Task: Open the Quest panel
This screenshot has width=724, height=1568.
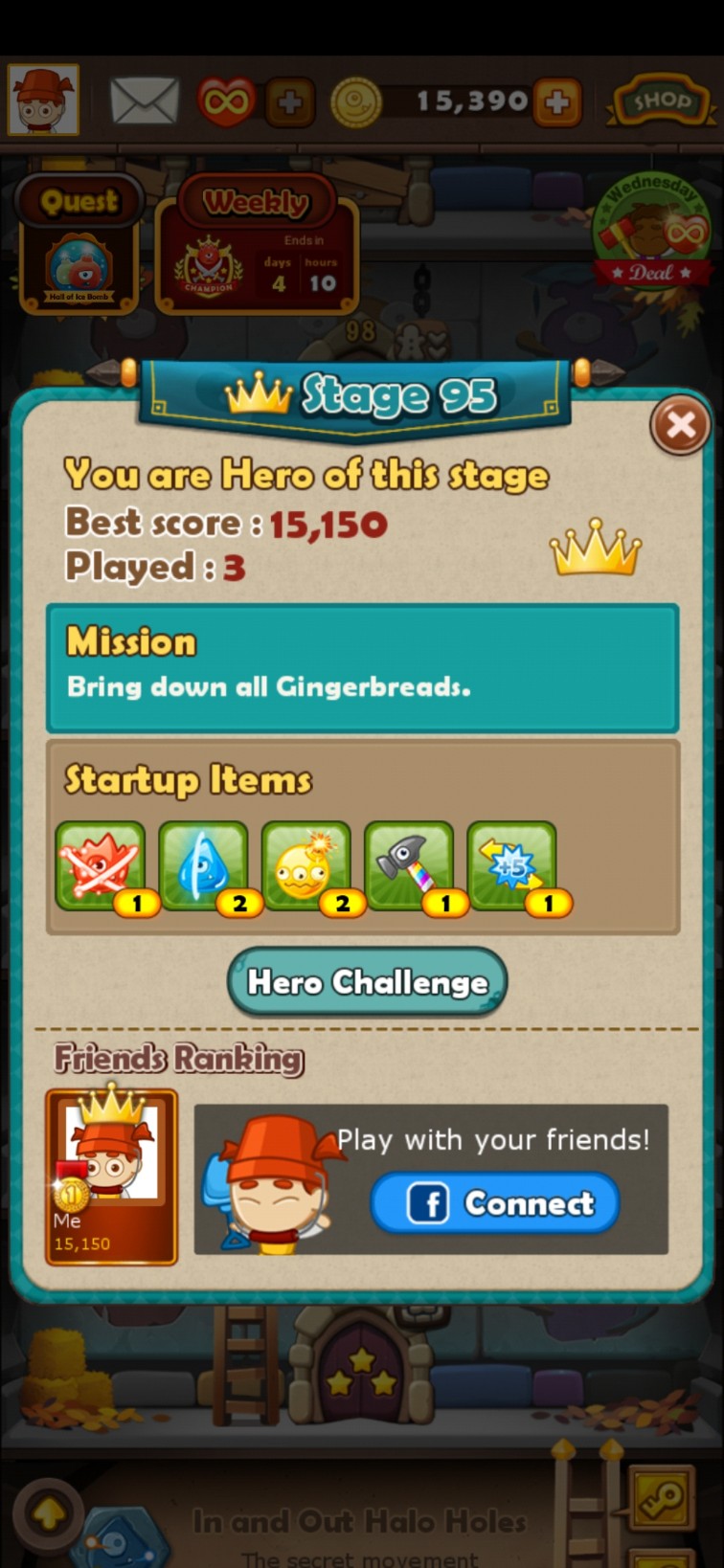Action: click(x=79, y=244)
